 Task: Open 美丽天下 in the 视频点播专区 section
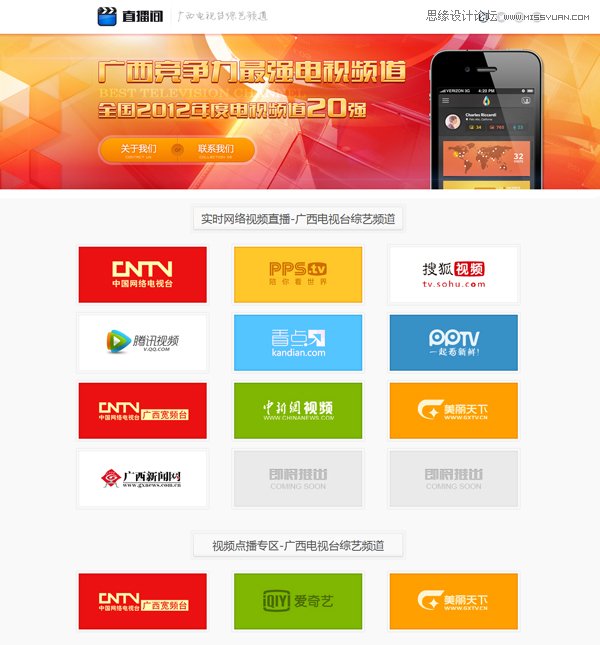click(x=453, y=601)
